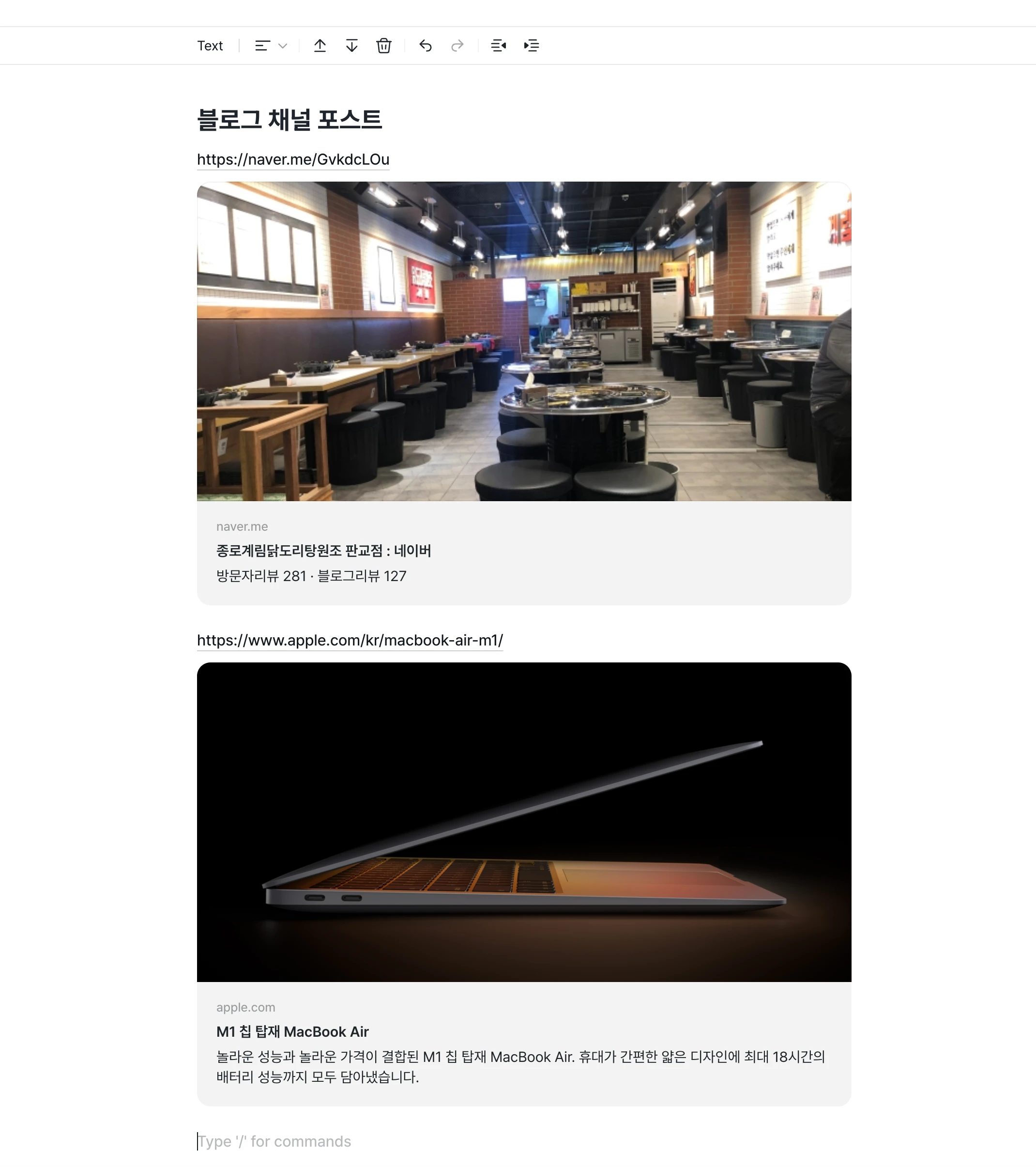Image resolution: width=1036 pixels, height=1167 pixels.
Task: Delete the current block
Action: coord(383,46)
